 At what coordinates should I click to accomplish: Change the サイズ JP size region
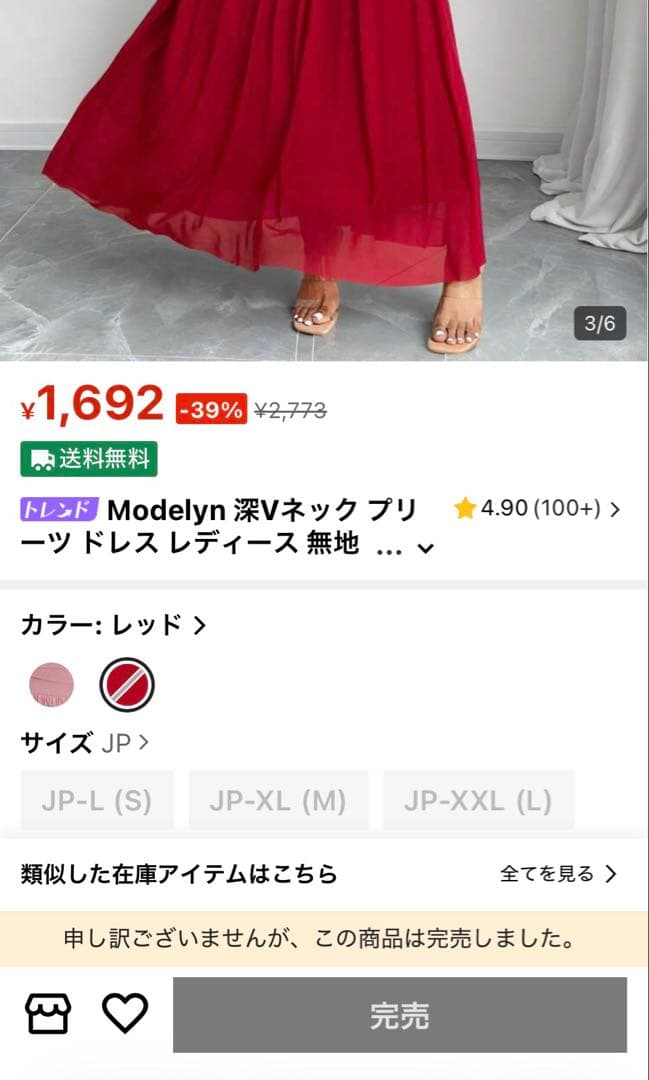click(x=85, y=743)
